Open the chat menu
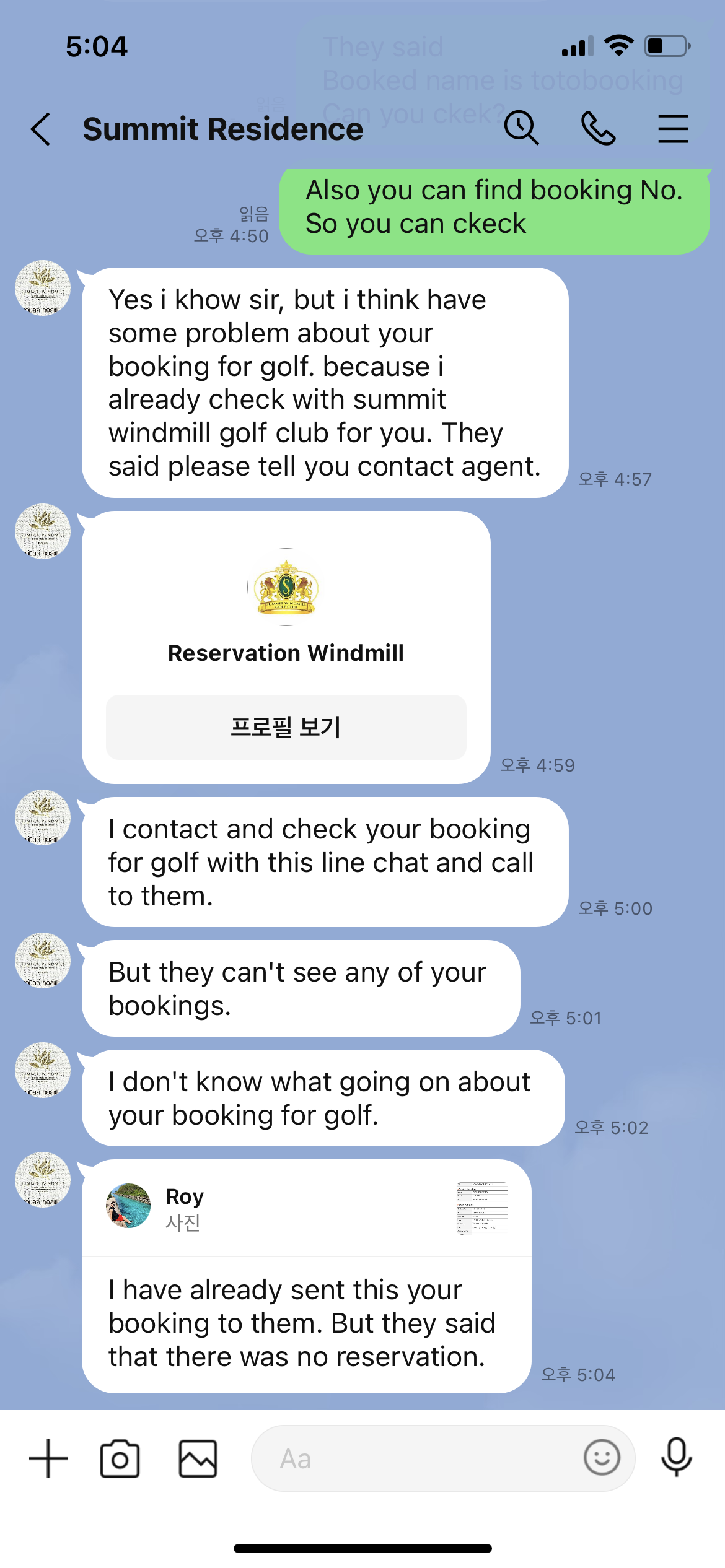Viewport: 725px width, 1568px height. (673, 128)
